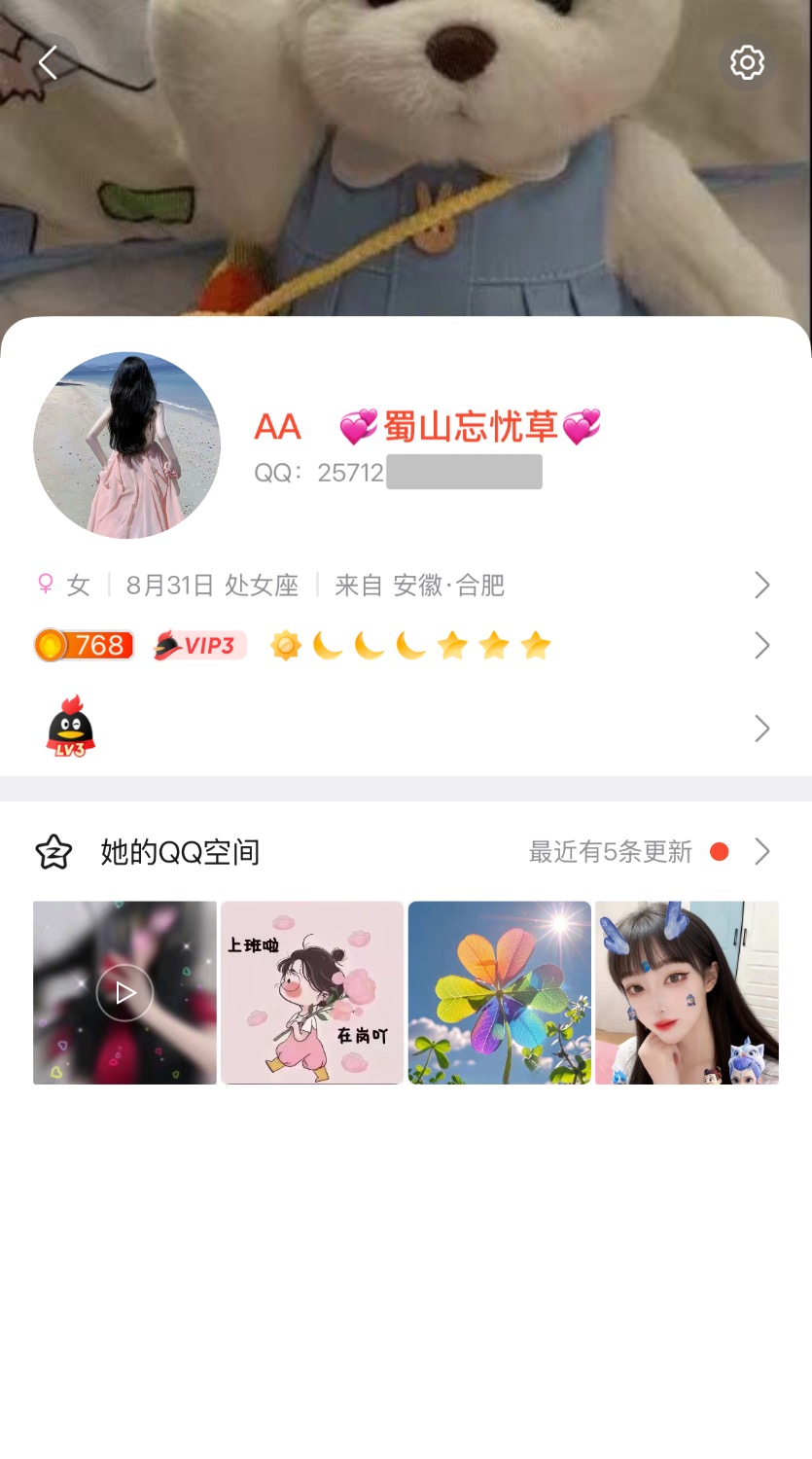View the round profile avatar photo
The image size is (812, 1459).
(127, 445)
